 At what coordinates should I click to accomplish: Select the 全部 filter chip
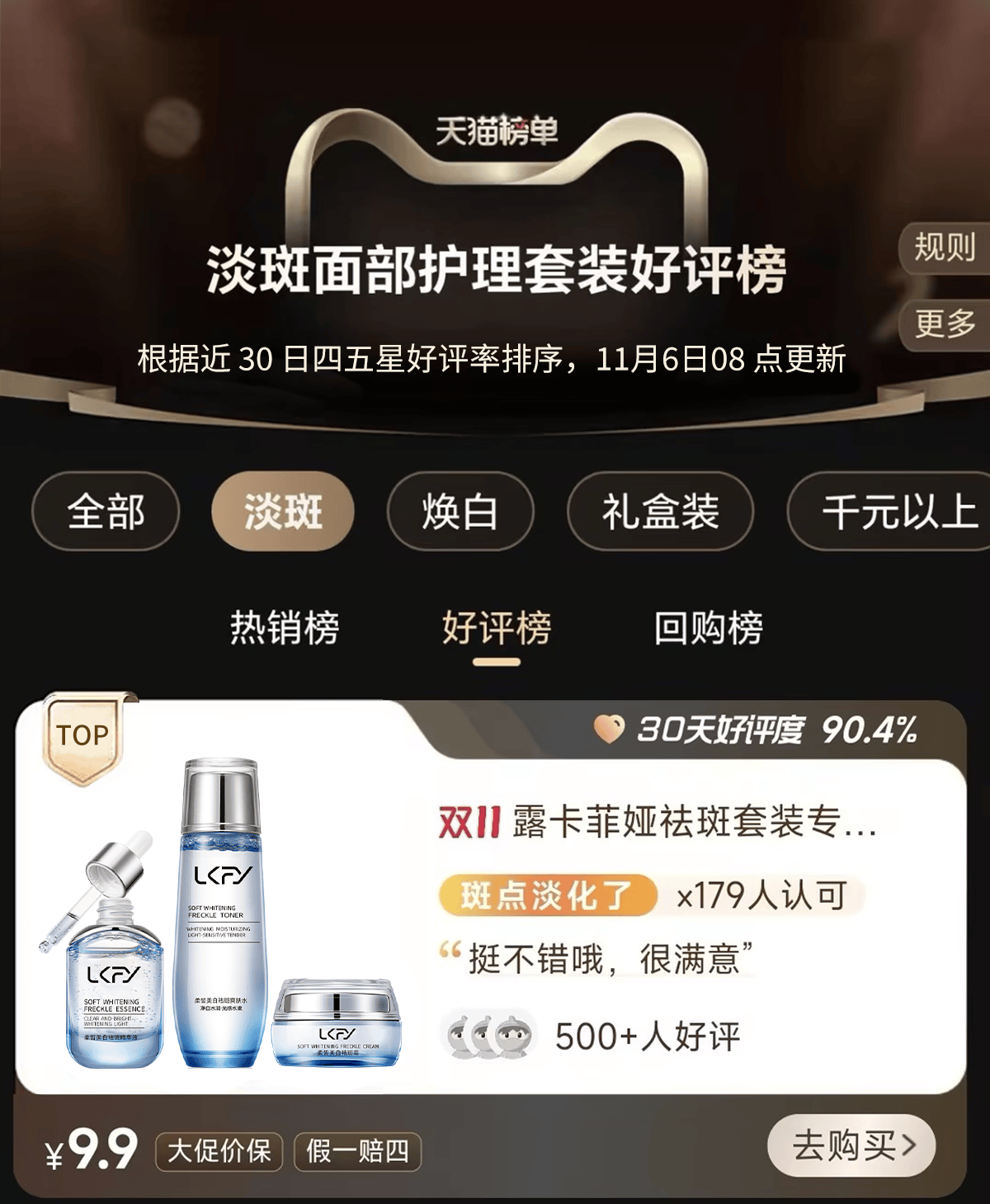coord(106,512)
